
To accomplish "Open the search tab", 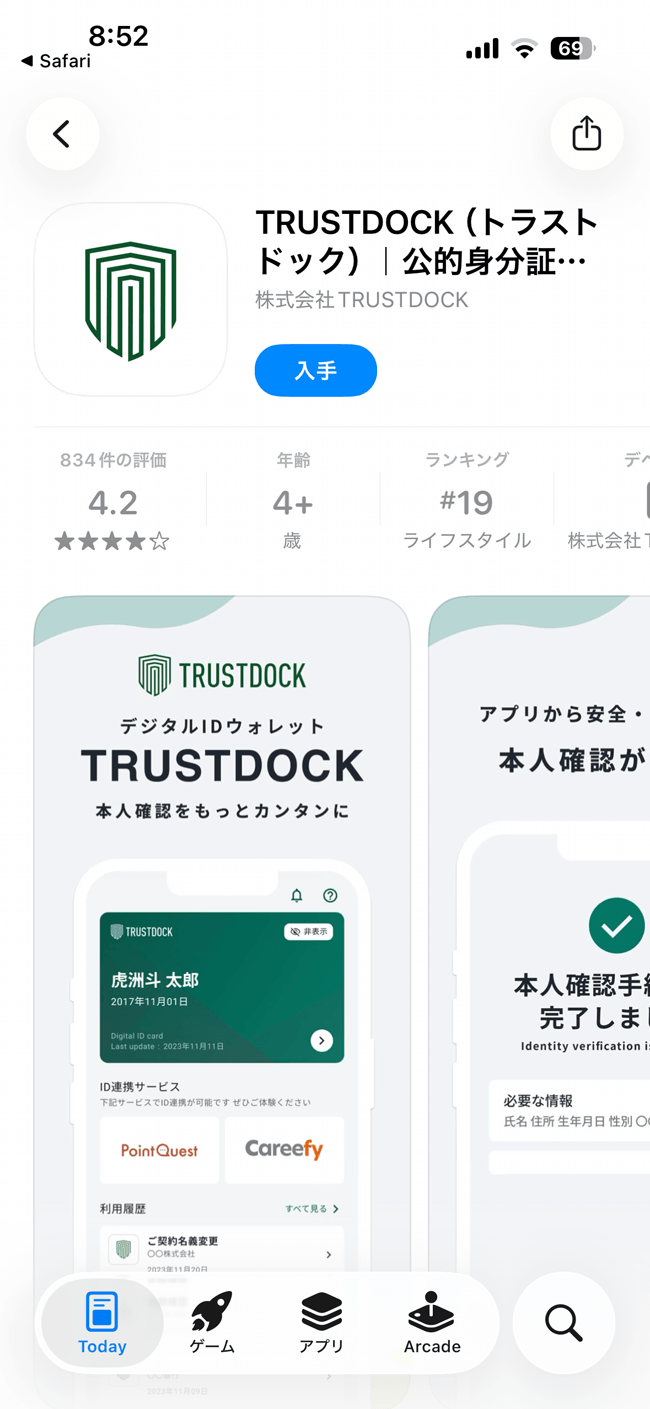I will click(x=564, y=1322).
